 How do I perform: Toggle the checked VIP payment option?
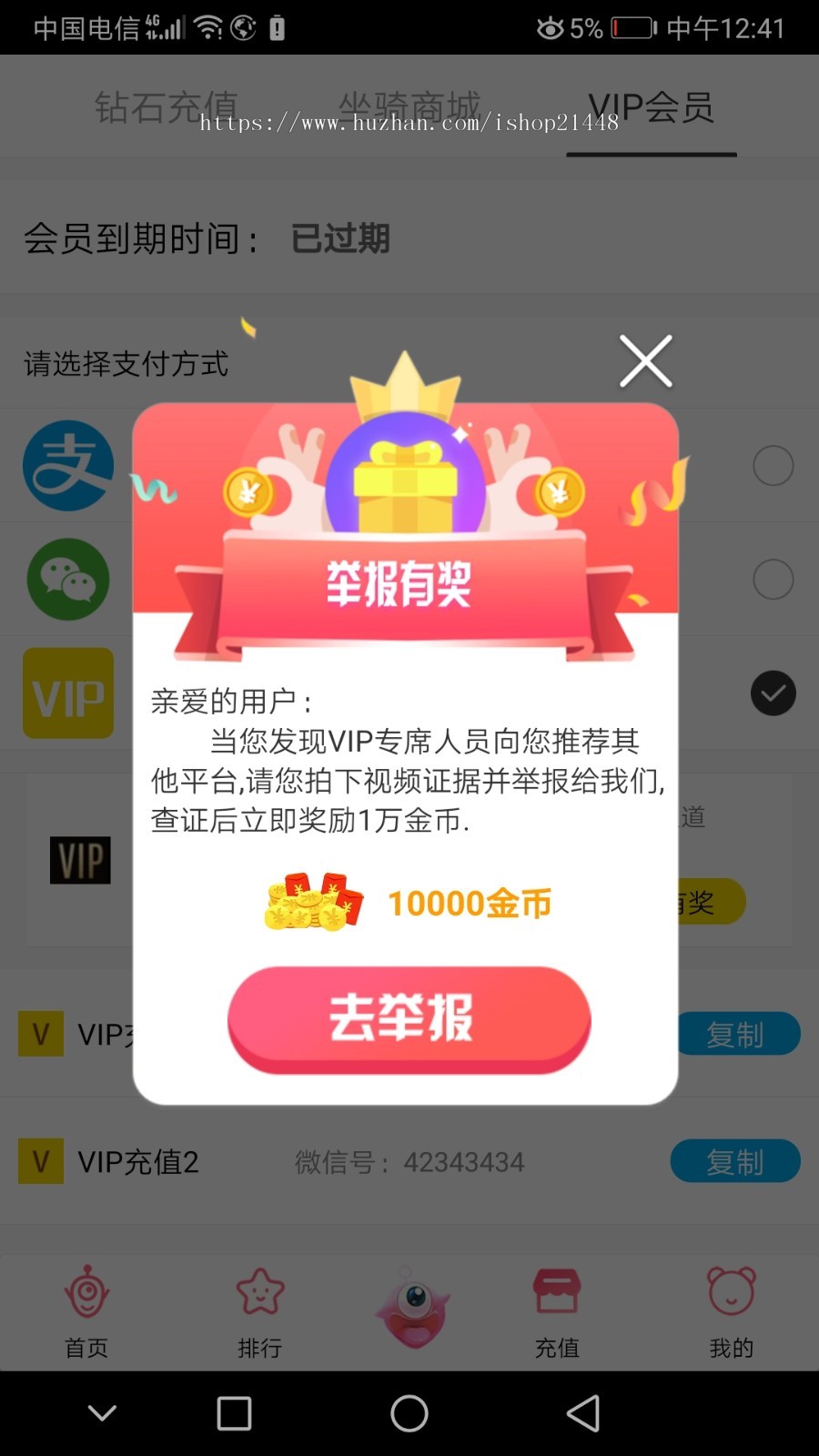(x=773, y=693)
